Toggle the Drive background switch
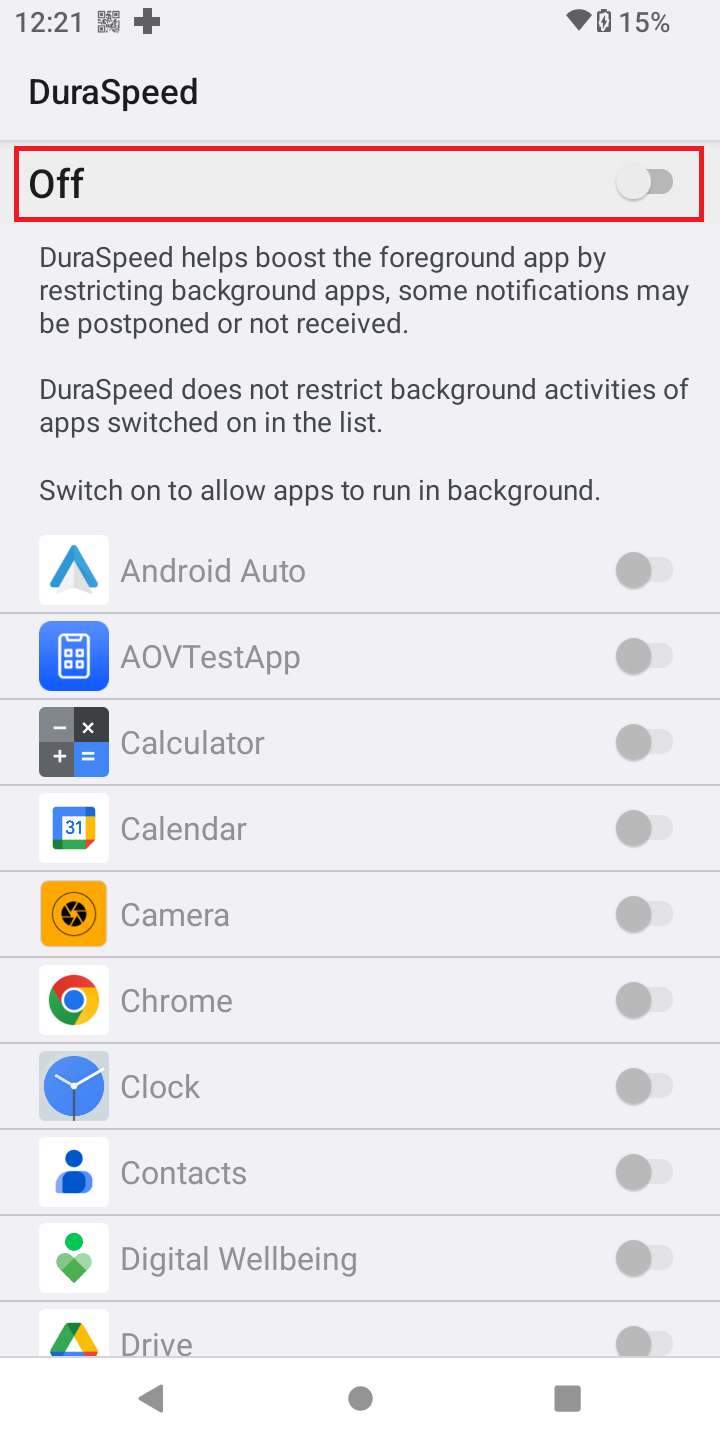 [644, 1340]
